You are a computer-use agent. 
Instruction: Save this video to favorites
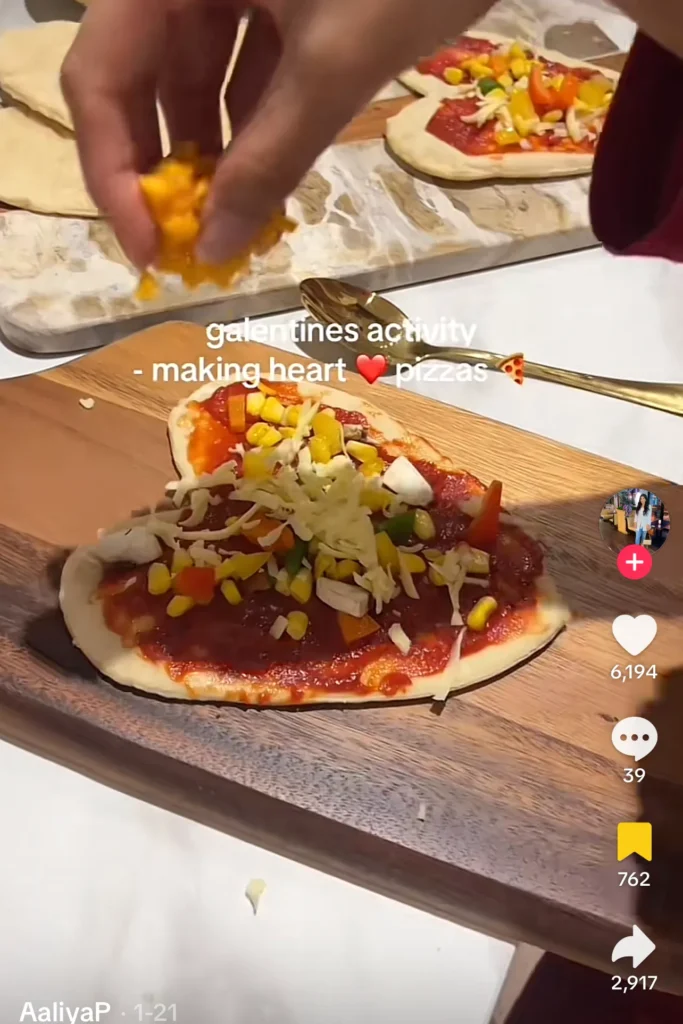tap(634, 842)
